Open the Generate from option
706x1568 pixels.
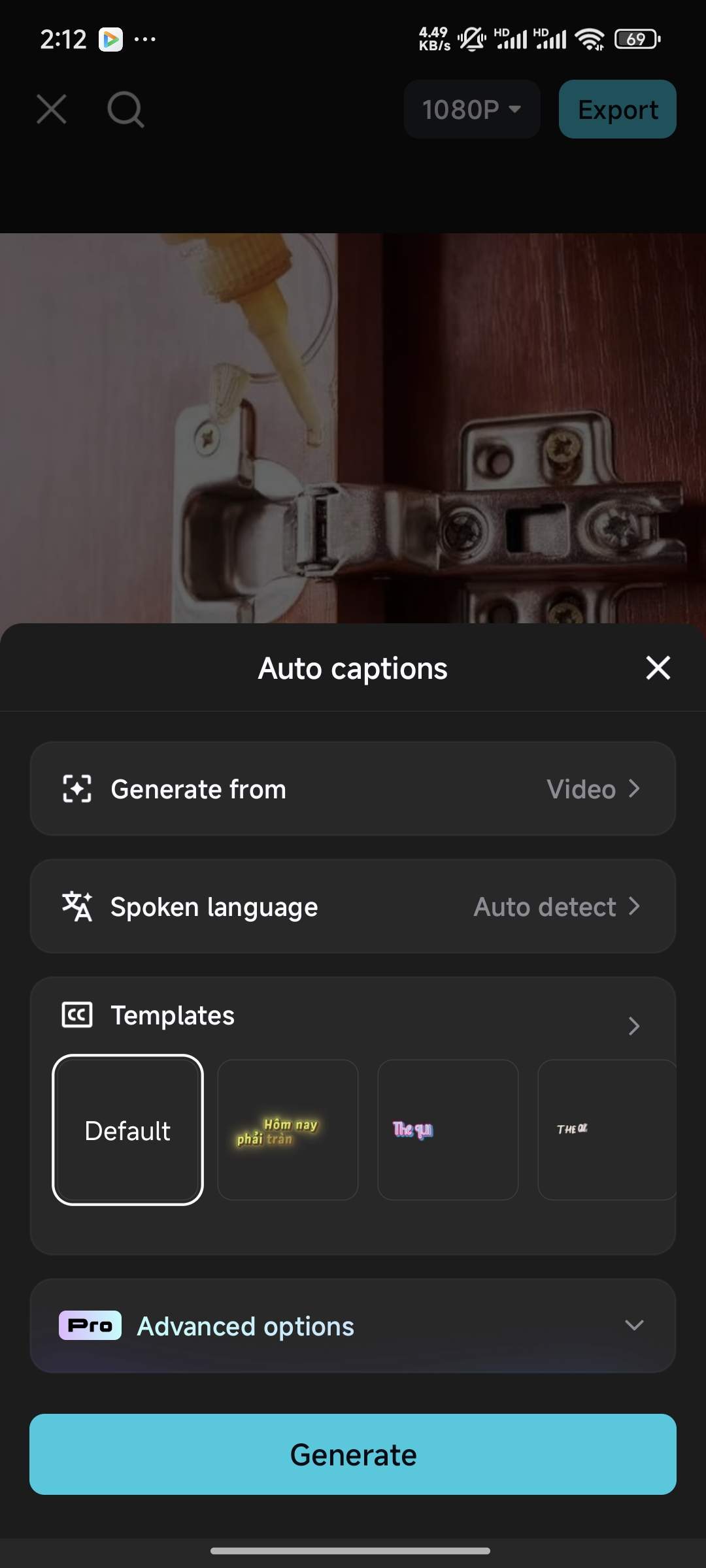coord(352,789)
